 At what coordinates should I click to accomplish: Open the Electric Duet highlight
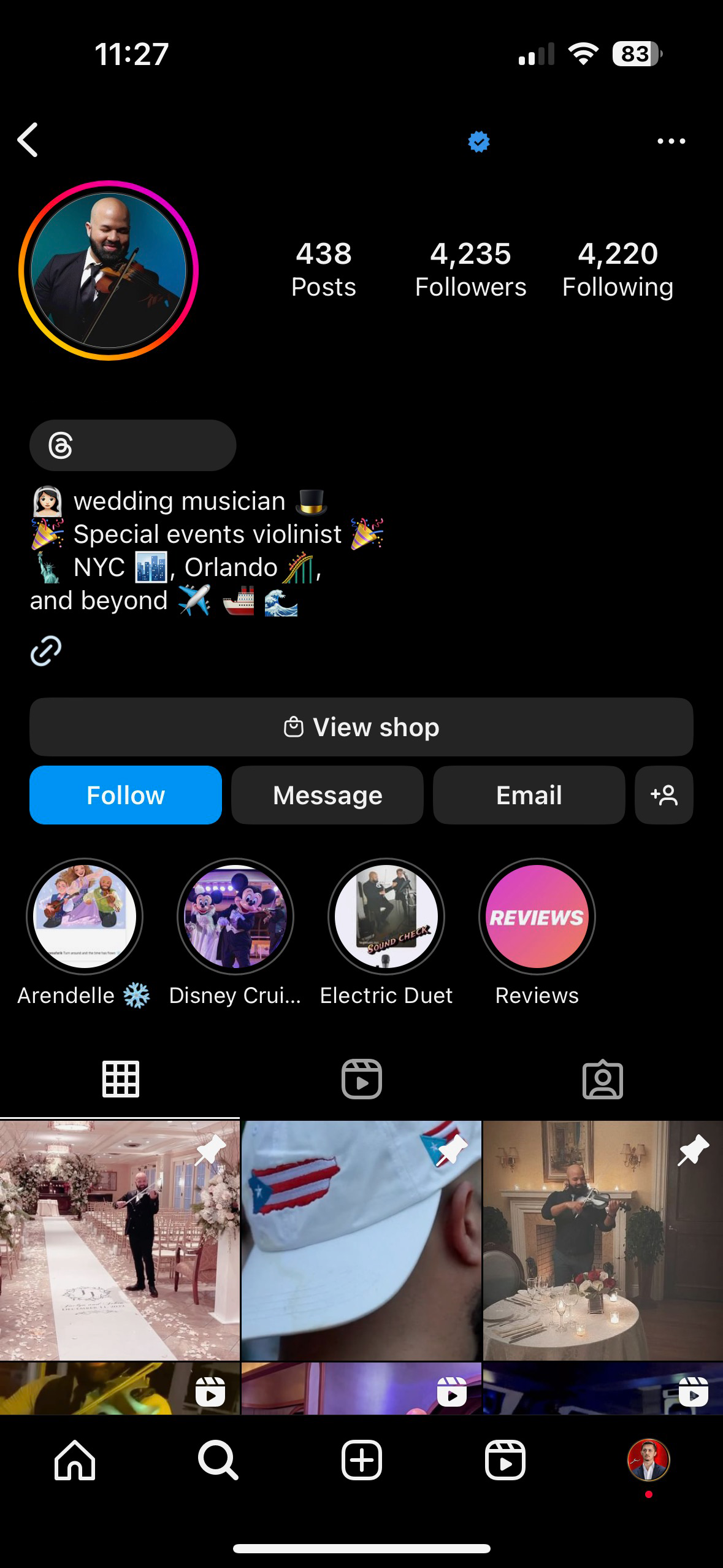(x=386, y=917)
